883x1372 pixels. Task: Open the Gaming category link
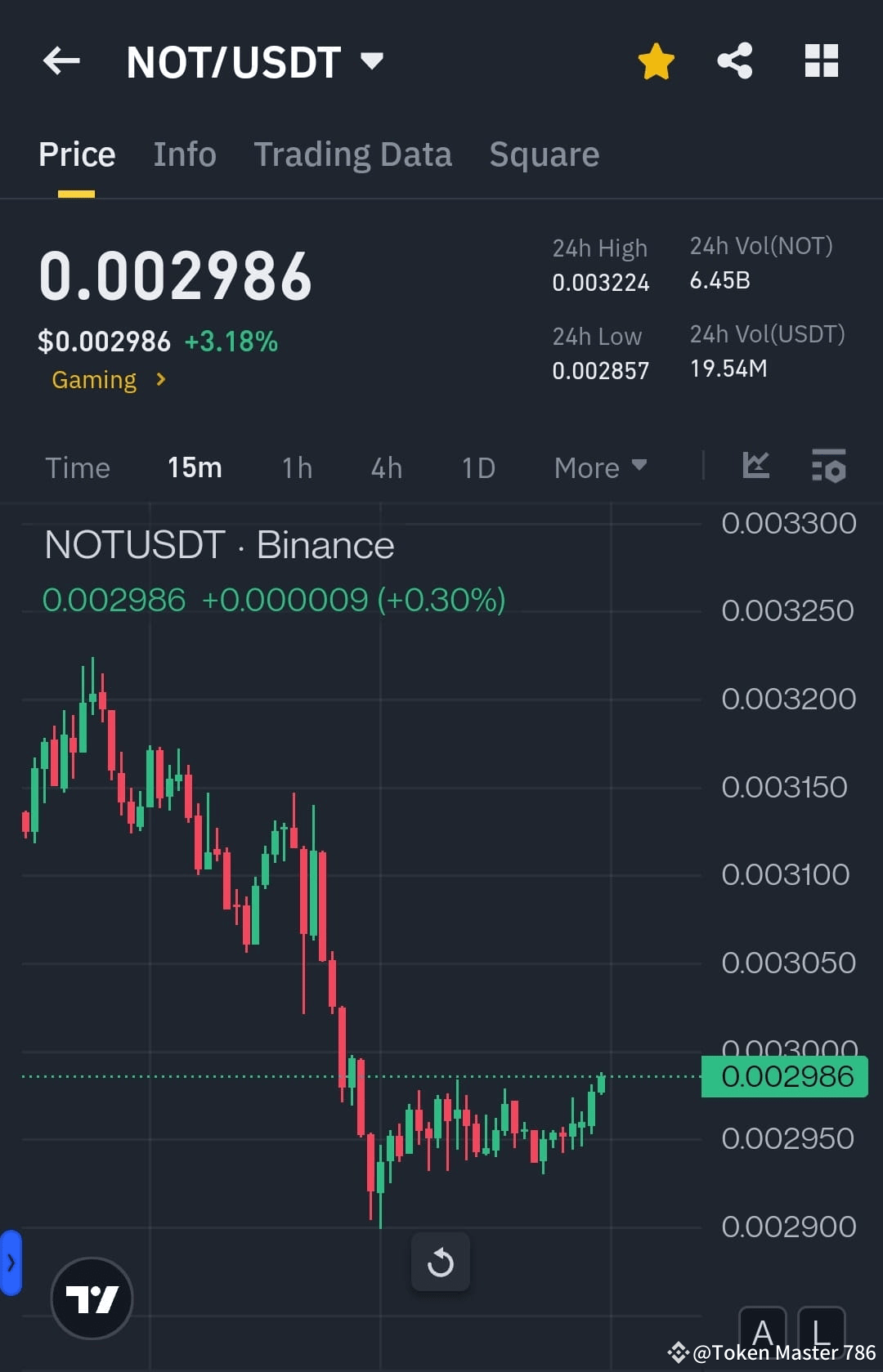[94, 379]
